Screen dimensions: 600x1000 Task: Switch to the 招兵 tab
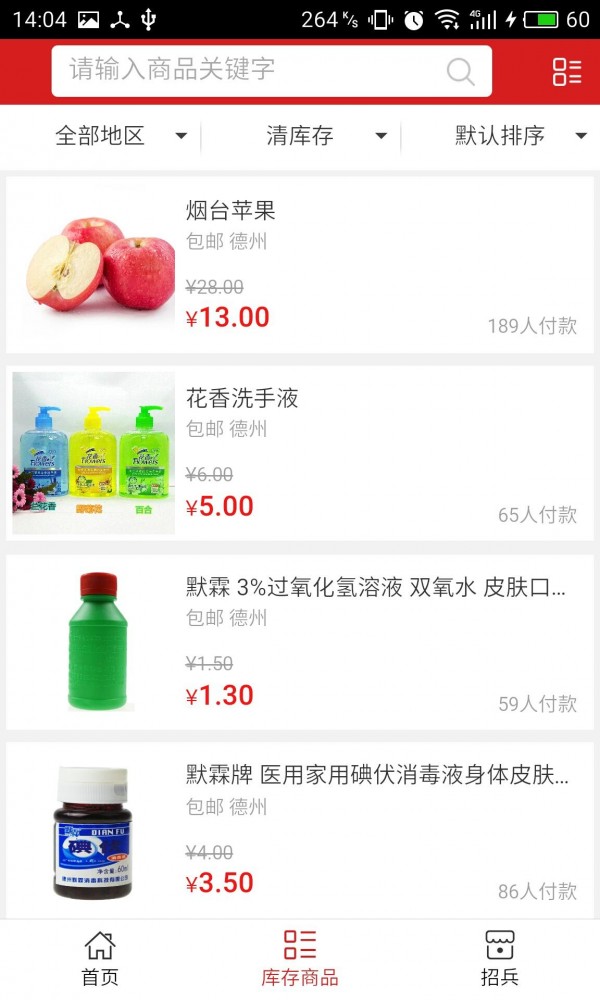point(499,958)
